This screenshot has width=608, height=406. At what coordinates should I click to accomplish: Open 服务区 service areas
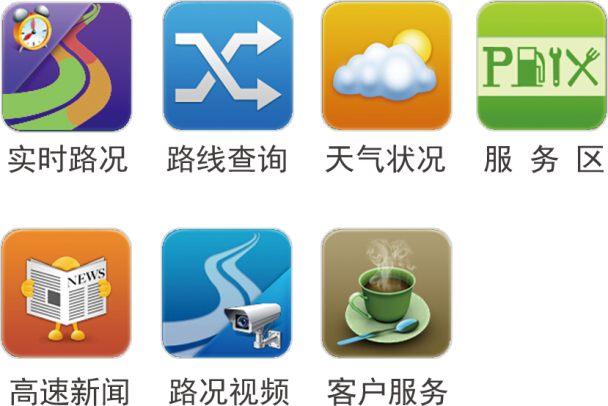click(541, 67)
